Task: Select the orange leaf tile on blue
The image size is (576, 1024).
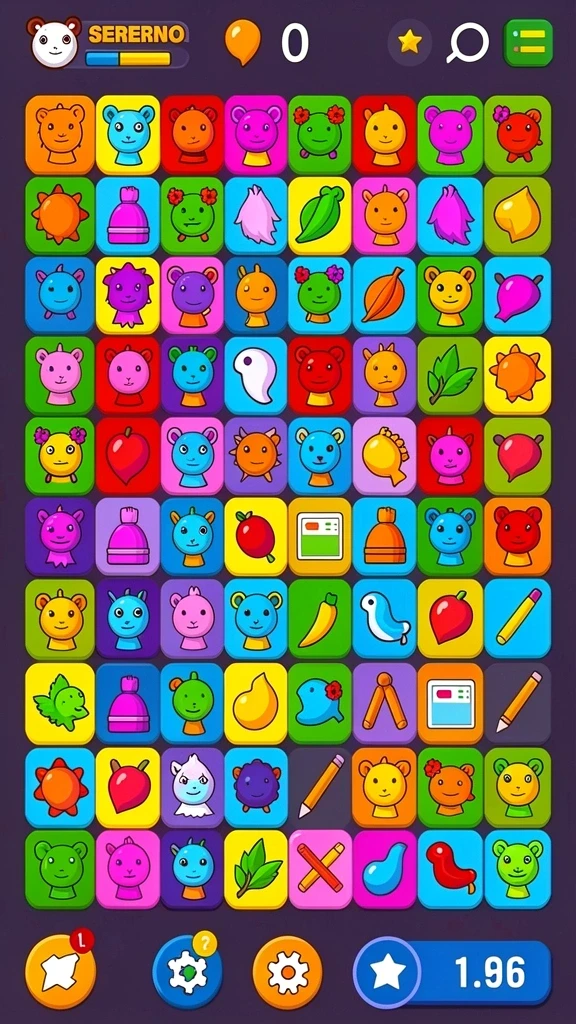Action: tap(385, 295)
